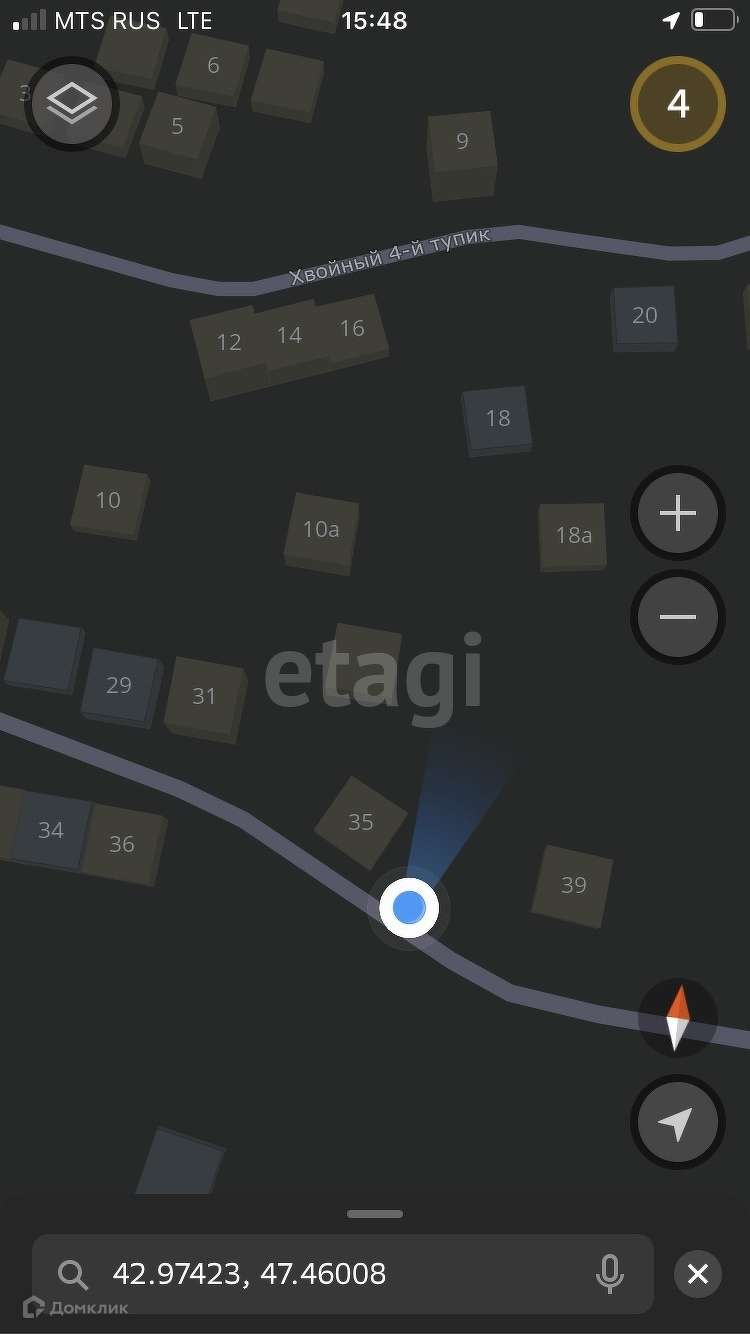Tap the blue current location marker
Screen dimensions: 750x1334
[x=409, y=908]
